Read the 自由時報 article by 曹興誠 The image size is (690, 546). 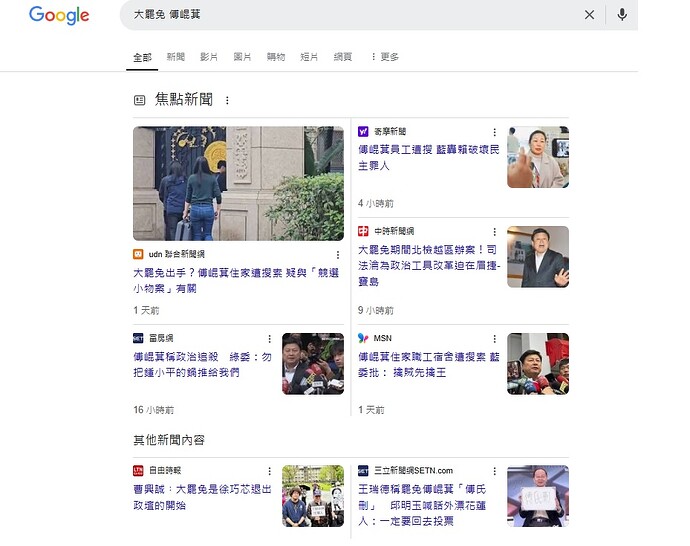point(202,496)
